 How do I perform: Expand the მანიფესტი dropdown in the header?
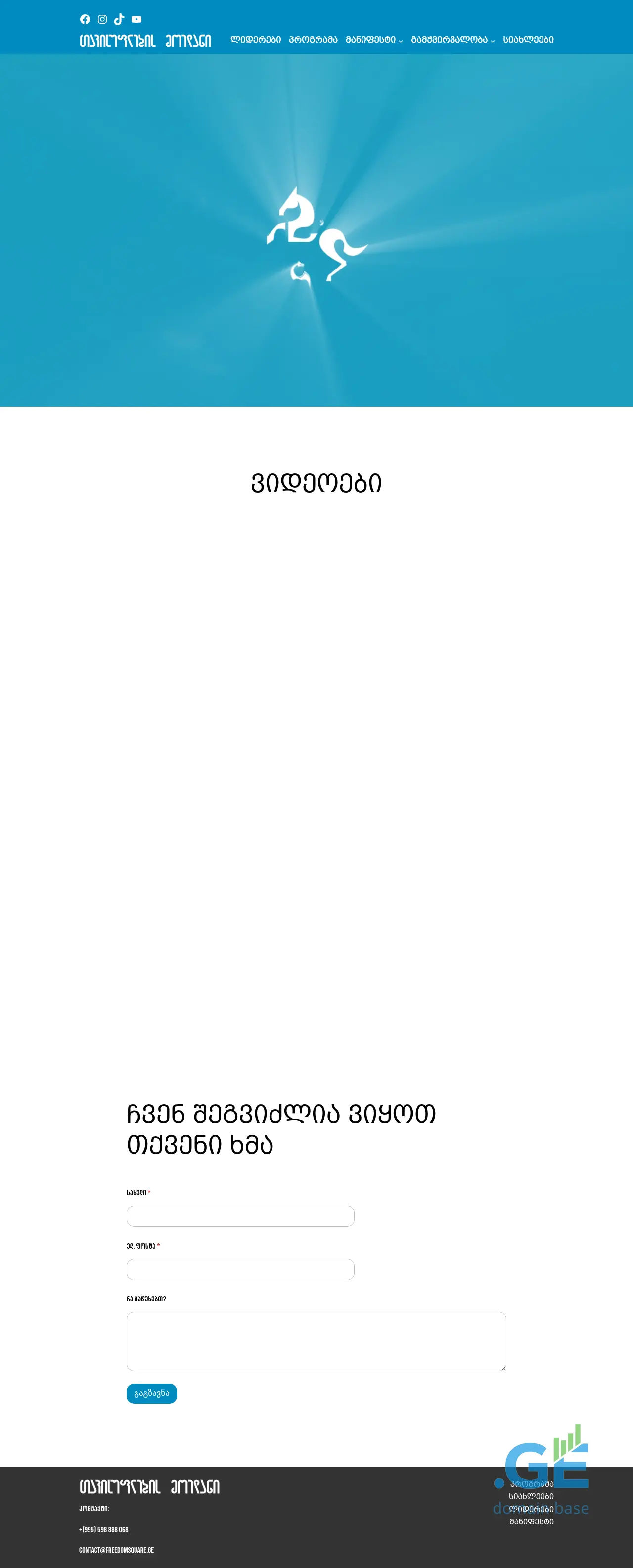click(374, 40)
